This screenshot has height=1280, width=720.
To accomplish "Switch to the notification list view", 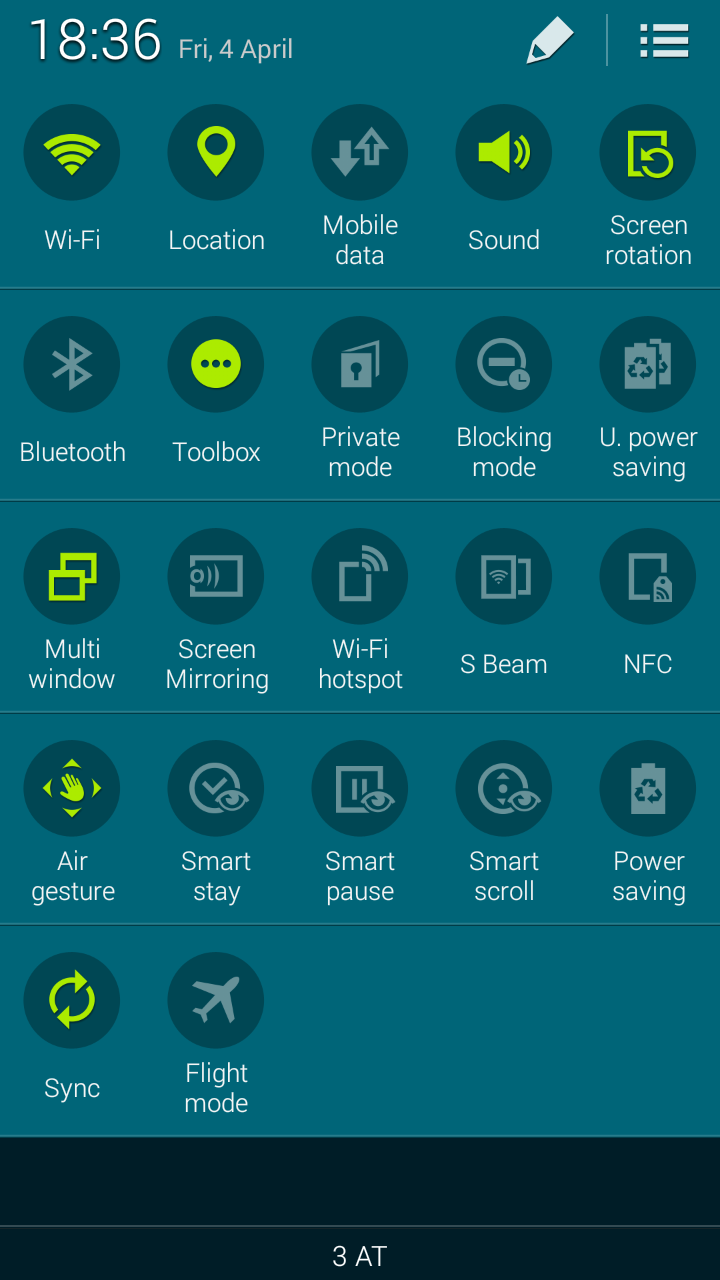I will click(664, 41).
